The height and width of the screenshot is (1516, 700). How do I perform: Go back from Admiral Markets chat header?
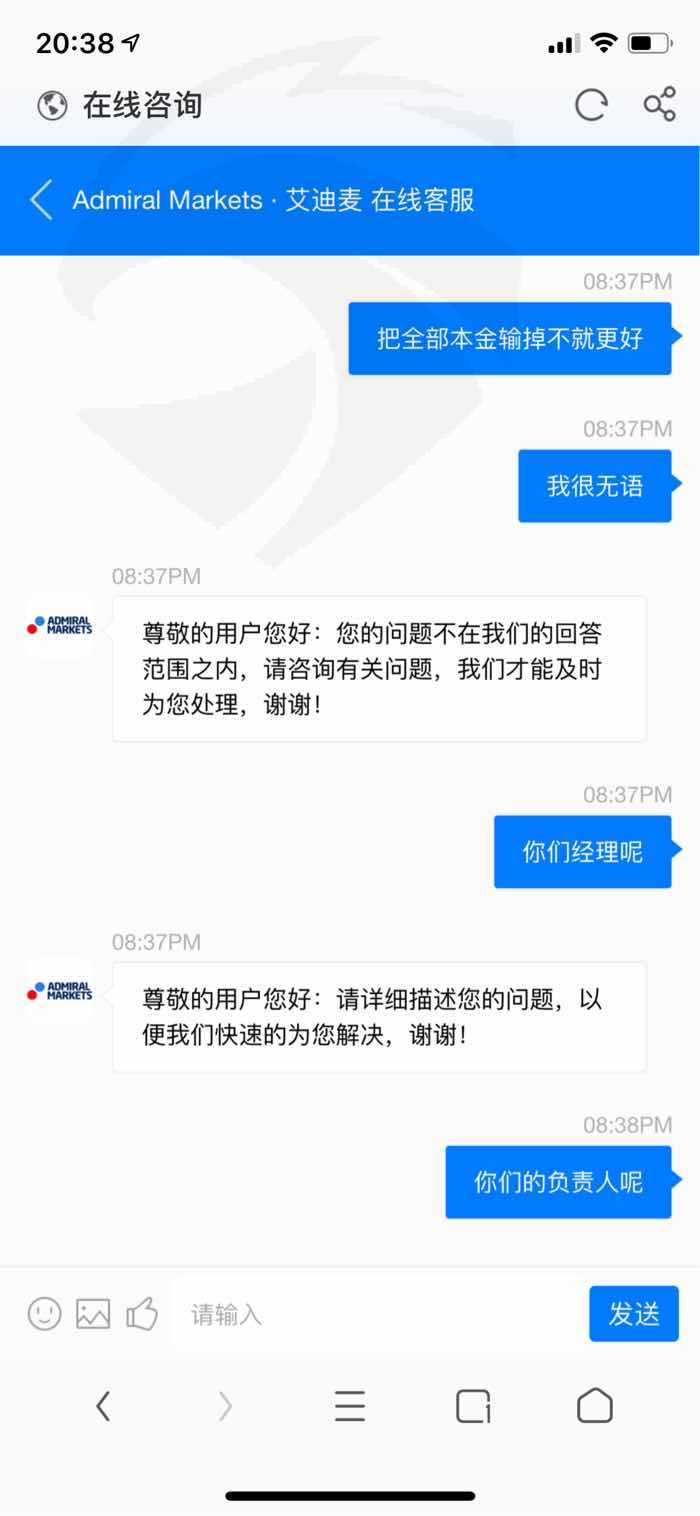(x=41, y=200)
